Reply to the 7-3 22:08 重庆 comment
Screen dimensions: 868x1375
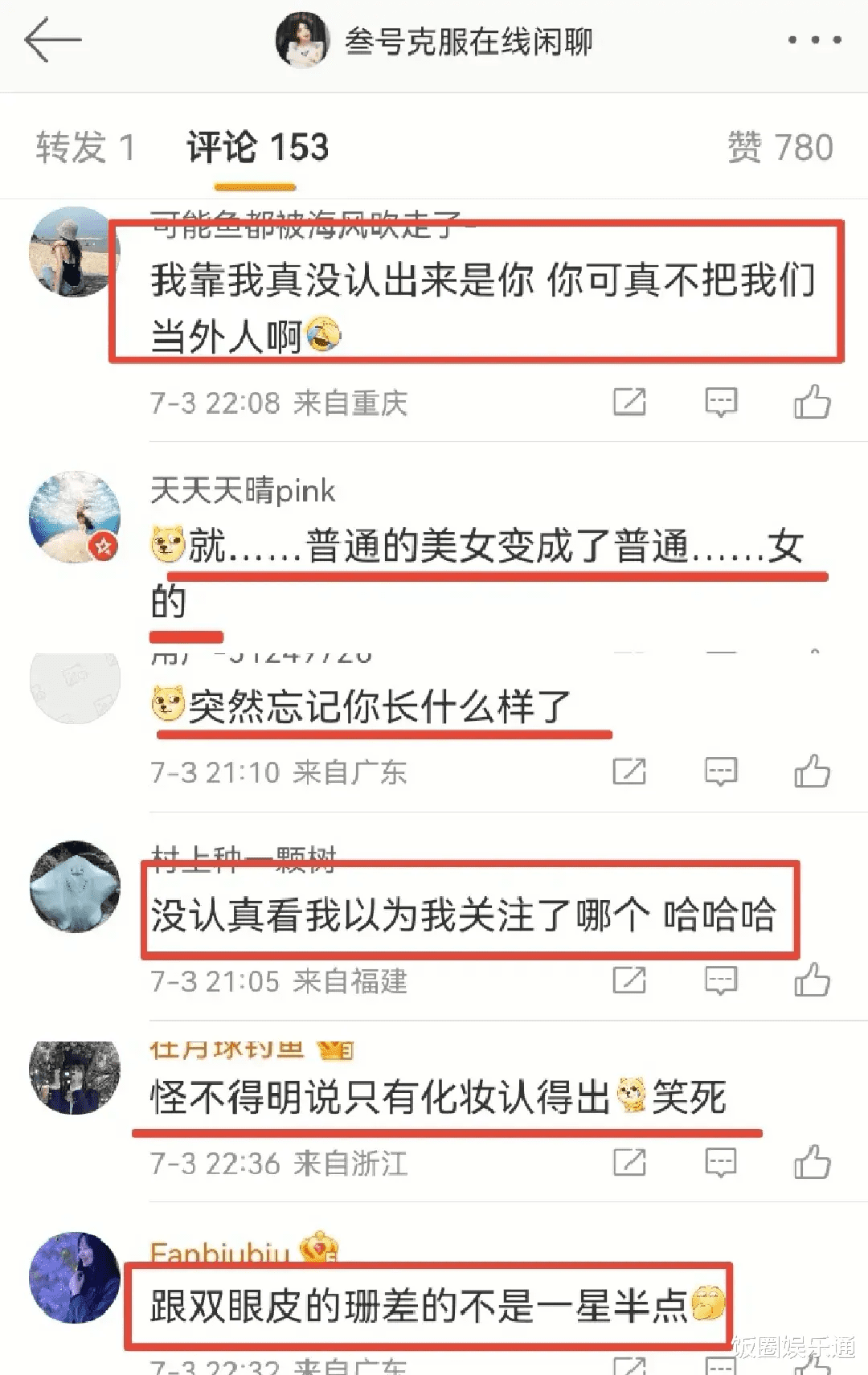pyautogui.click(x=721, y=402)
